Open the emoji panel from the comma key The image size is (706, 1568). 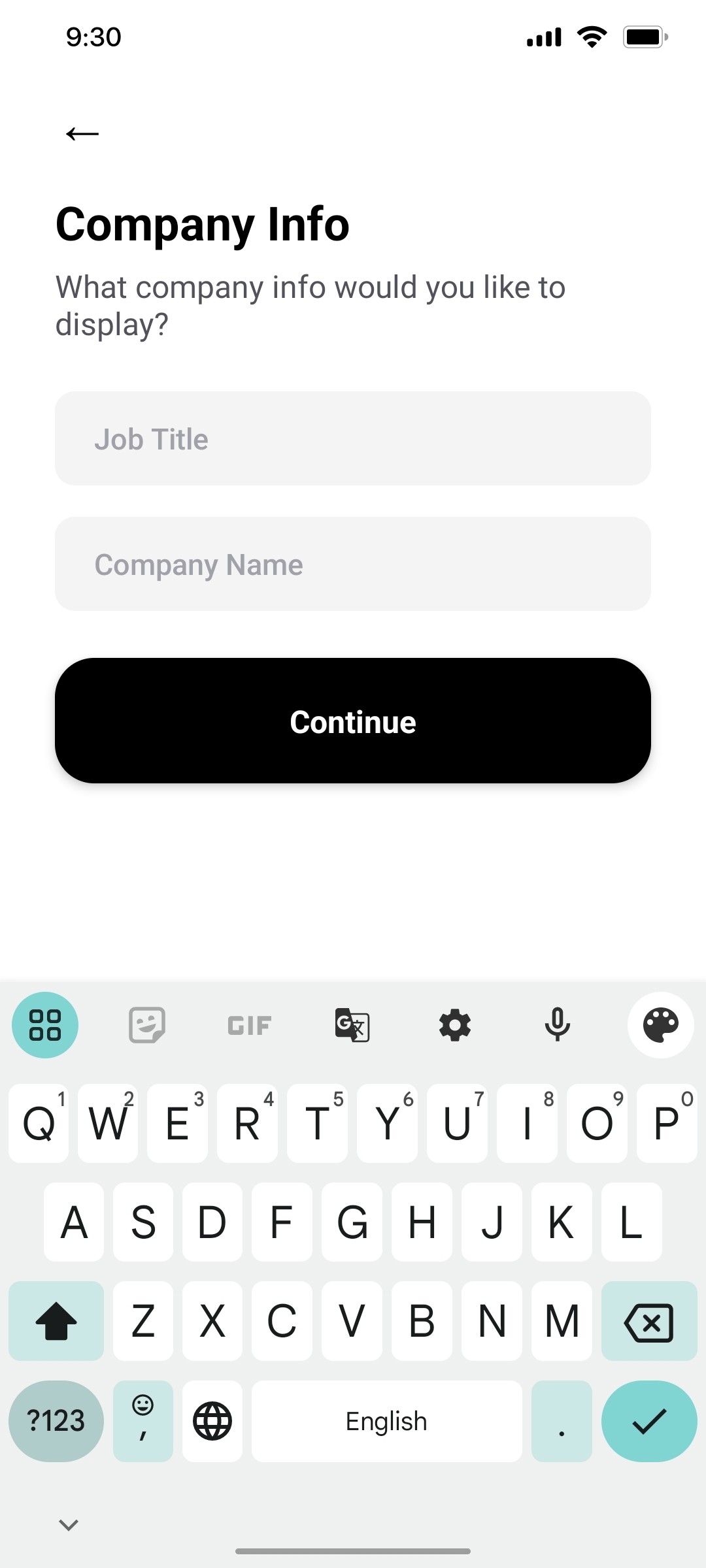click(143, 1421)
